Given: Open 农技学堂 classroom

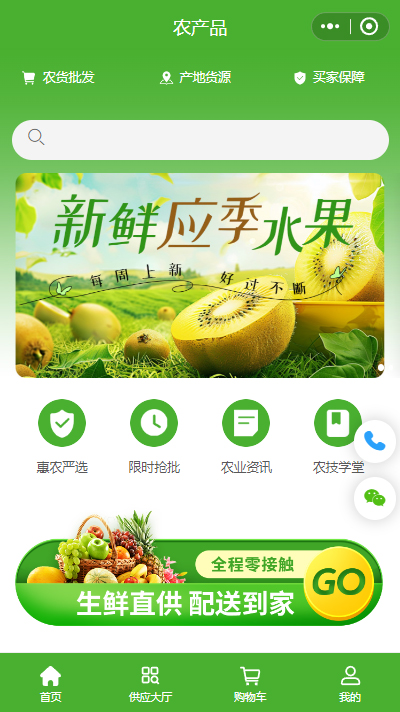Looking at the screenshot, I should point(338,437).
